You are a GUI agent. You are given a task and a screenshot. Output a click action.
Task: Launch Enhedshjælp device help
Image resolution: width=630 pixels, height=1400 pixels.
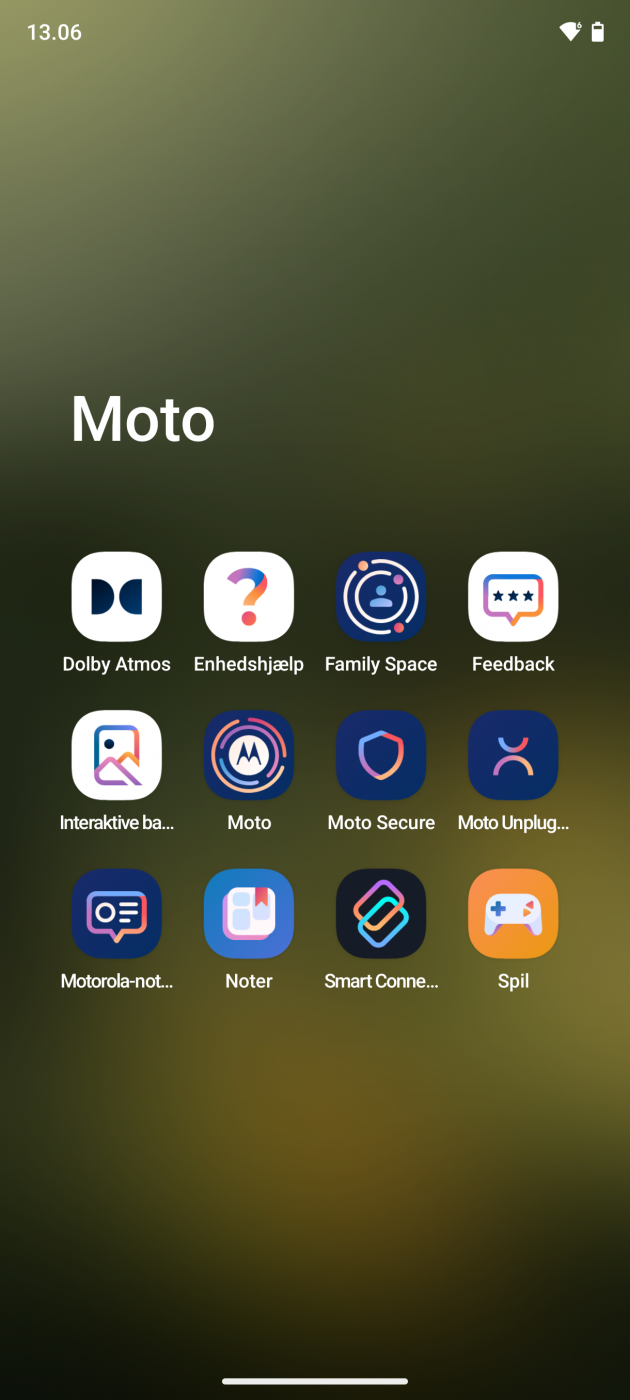(249, 597)
